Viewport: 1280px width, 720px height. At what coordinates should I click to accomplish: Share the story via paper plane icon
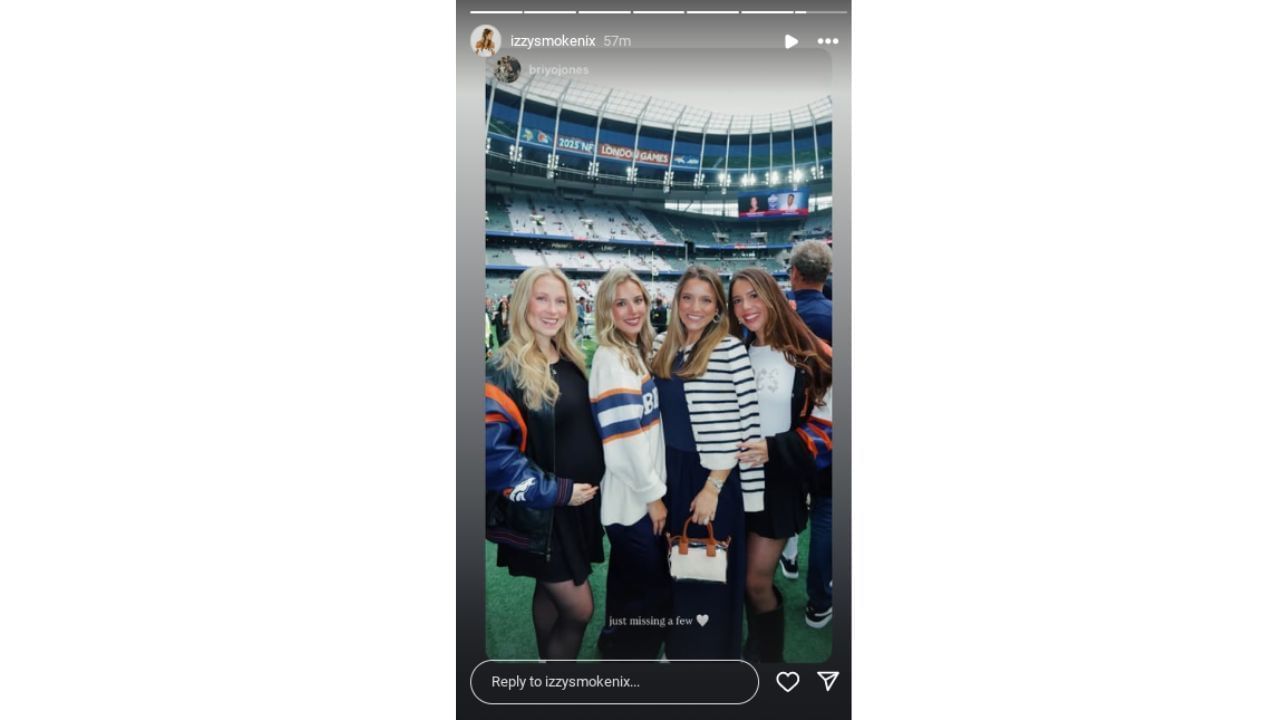pos(828,681)
